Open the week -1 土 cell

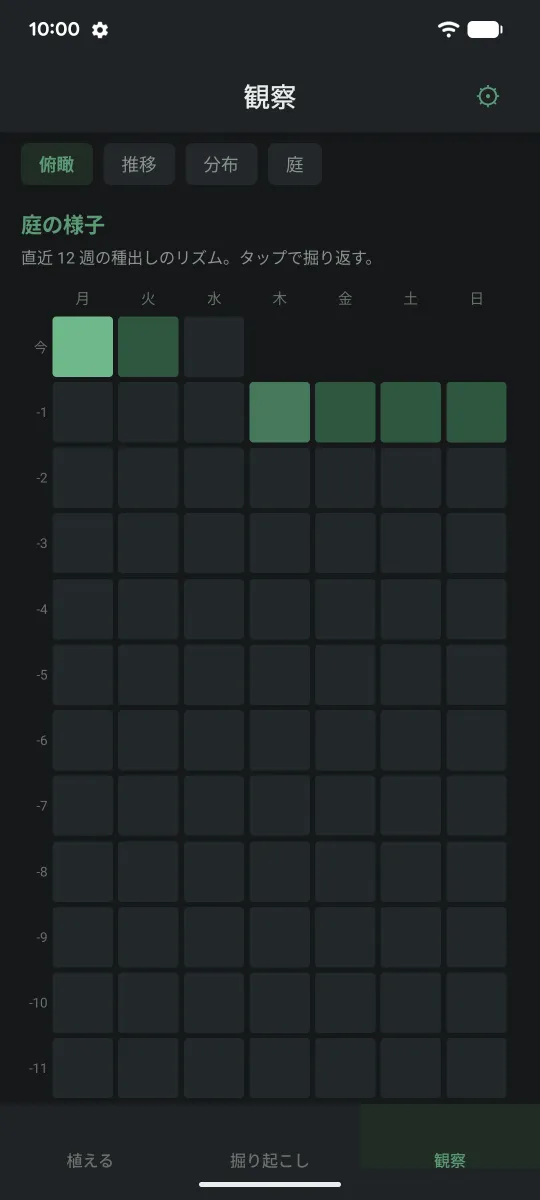(x=411, y=412)
